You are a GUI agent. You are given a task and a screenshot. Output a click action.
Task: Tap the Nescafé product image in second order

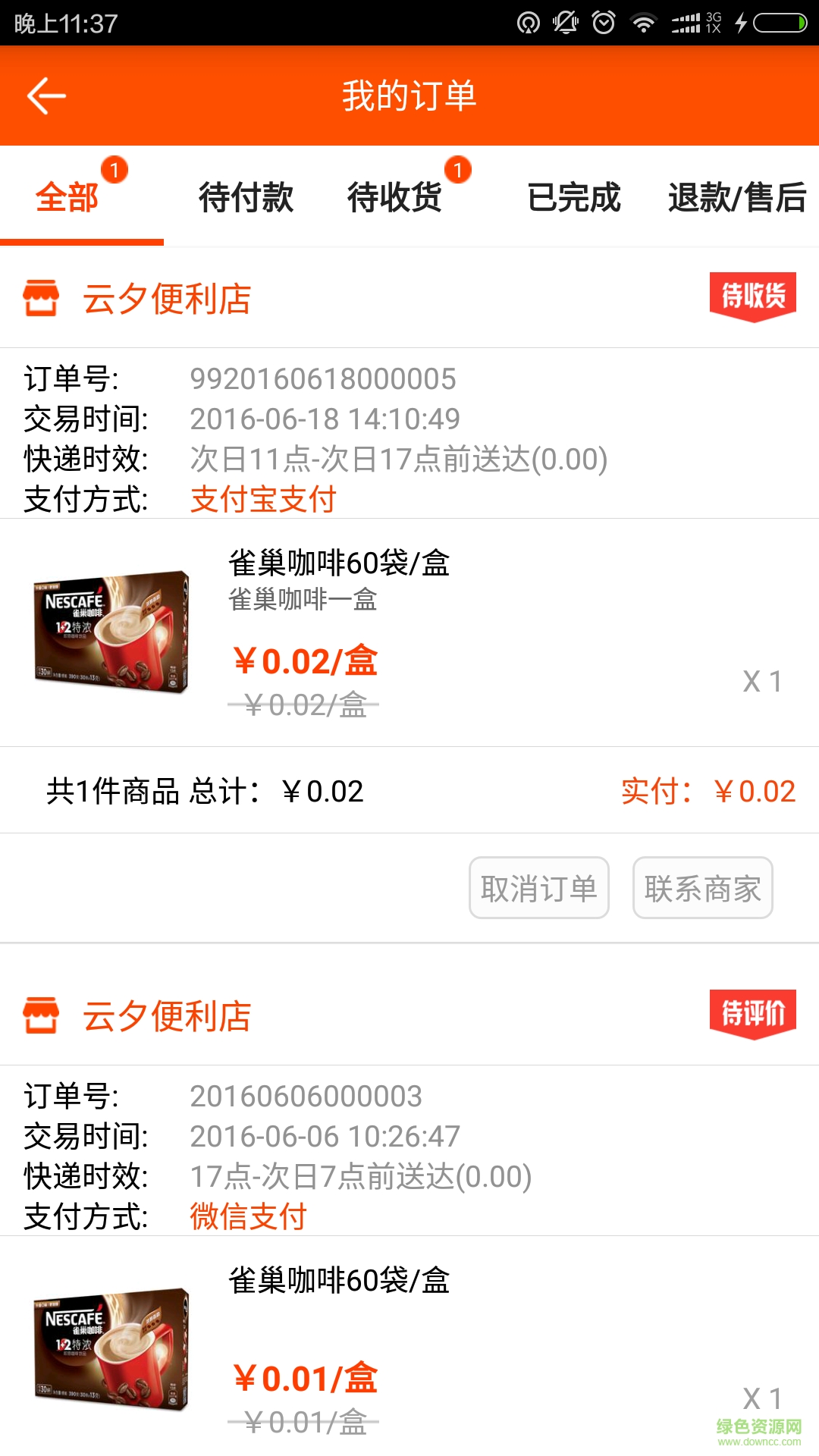pyautogui.click(x=110, y=1346)
